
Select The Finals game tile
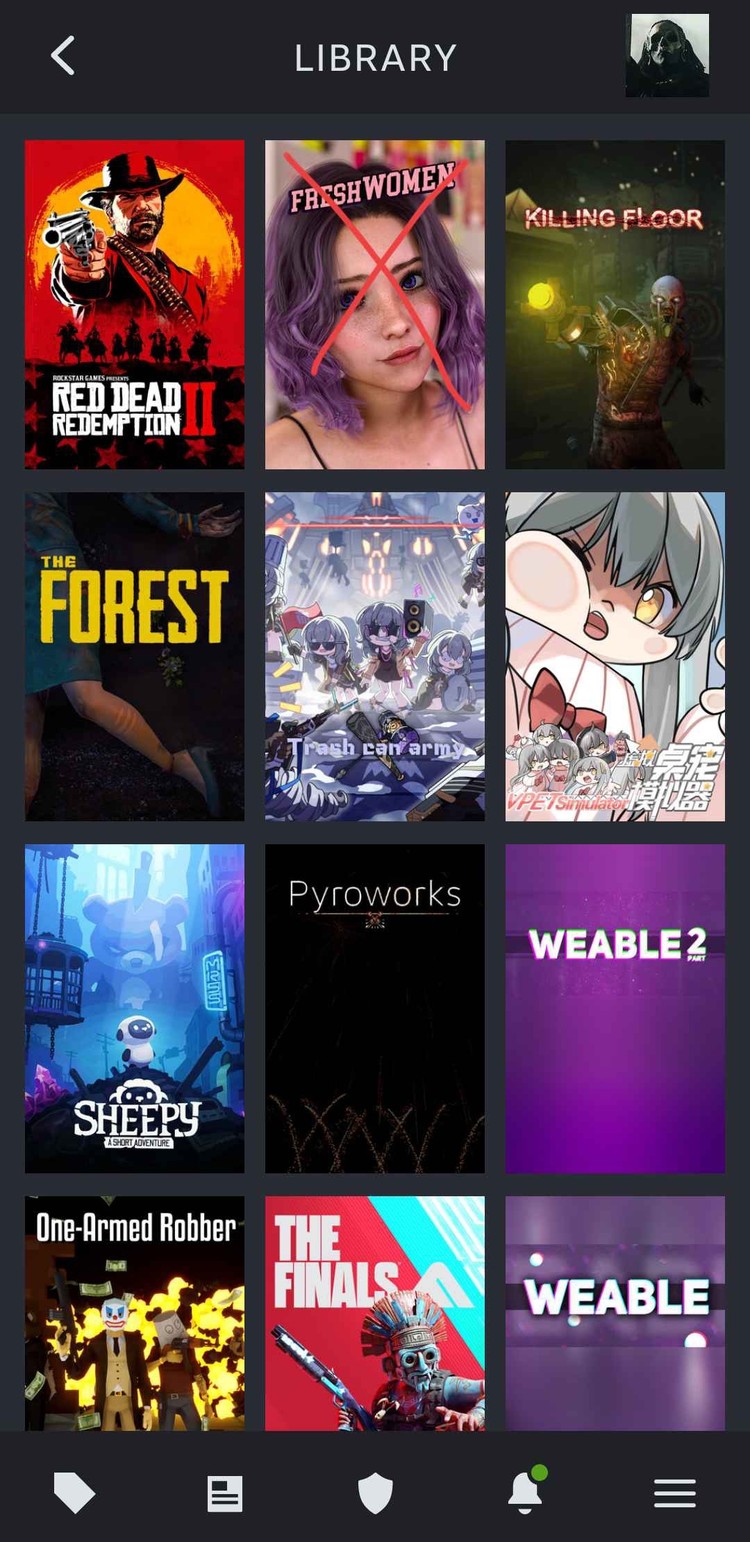(x=374, y=1312)
